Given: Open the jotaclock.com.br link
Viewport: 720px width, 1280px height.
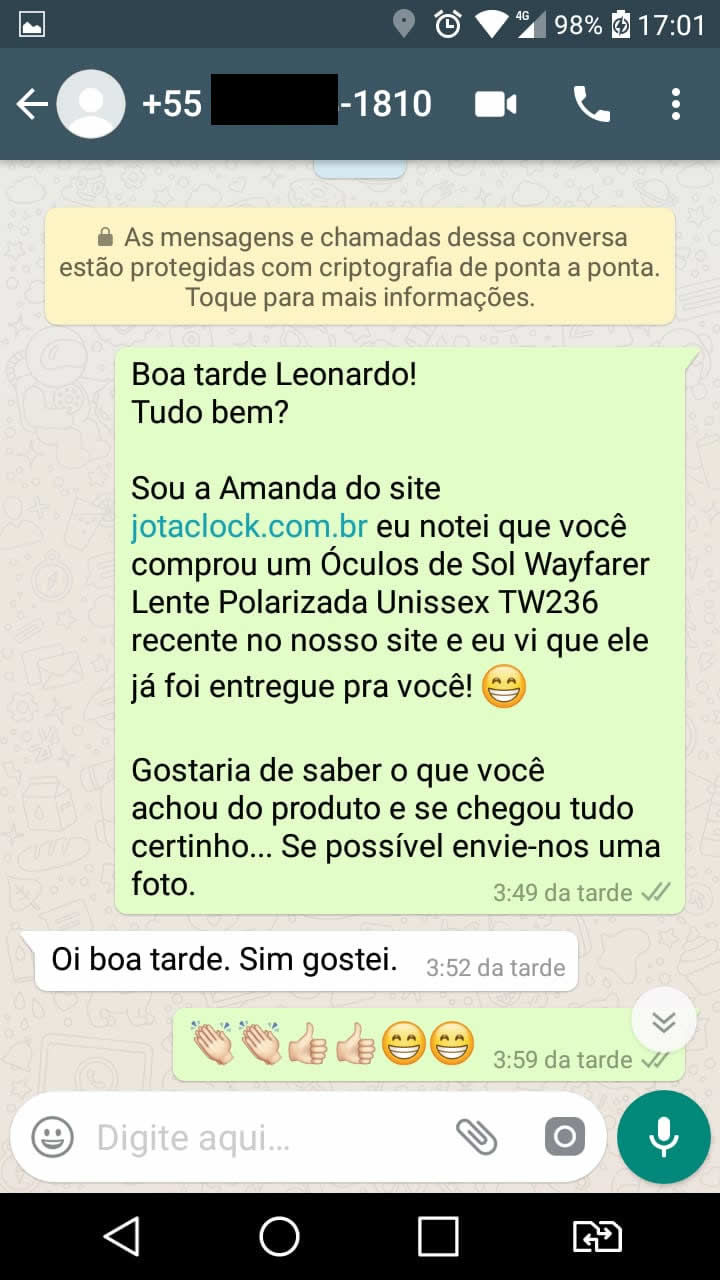Looking at the screenshot, I should pyautogui.click(x=249, y=527).
